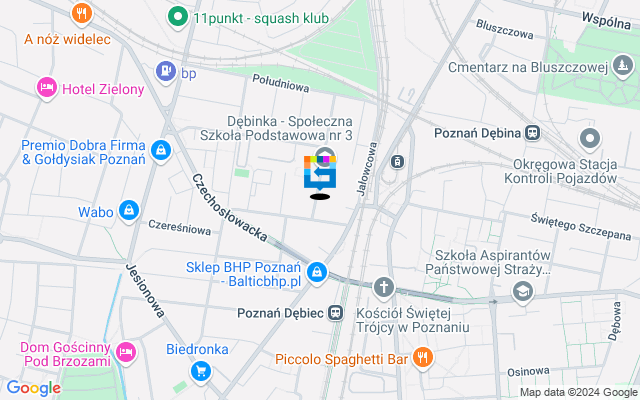Open Sklep BHP Poznań marker
This screenshot has height=400, width=640.
[316, 272]
